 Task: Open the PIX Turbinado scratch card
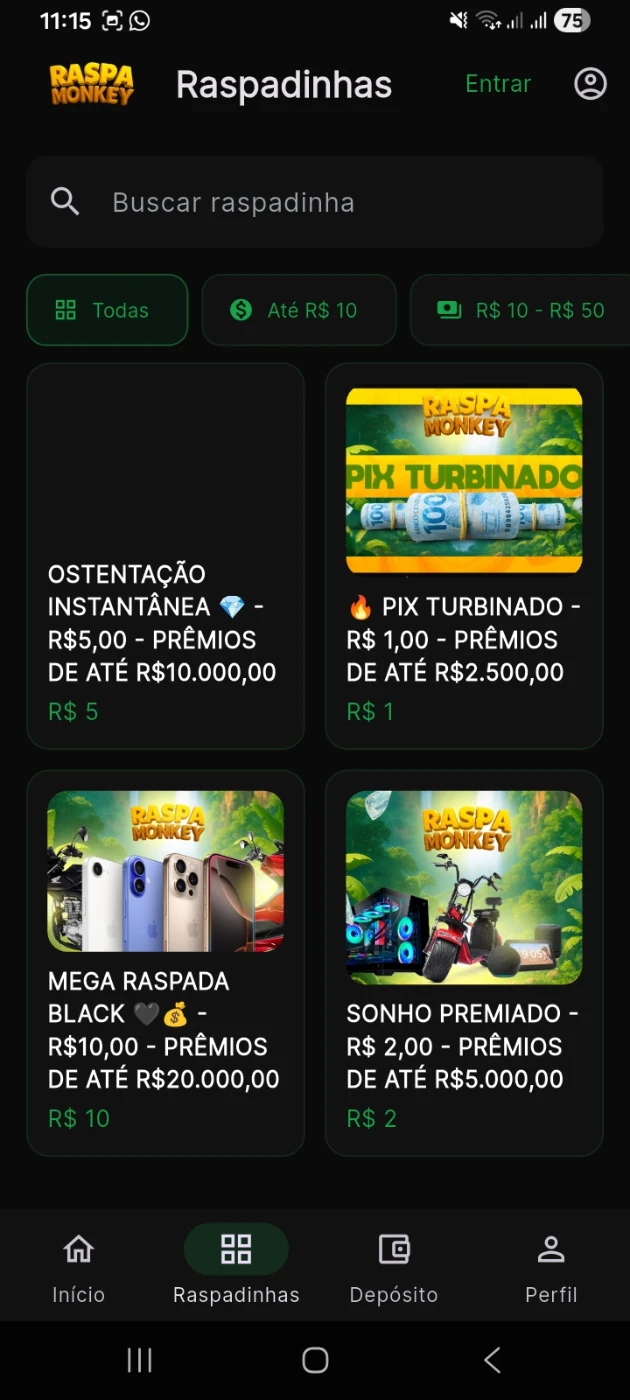click(464, 556)
